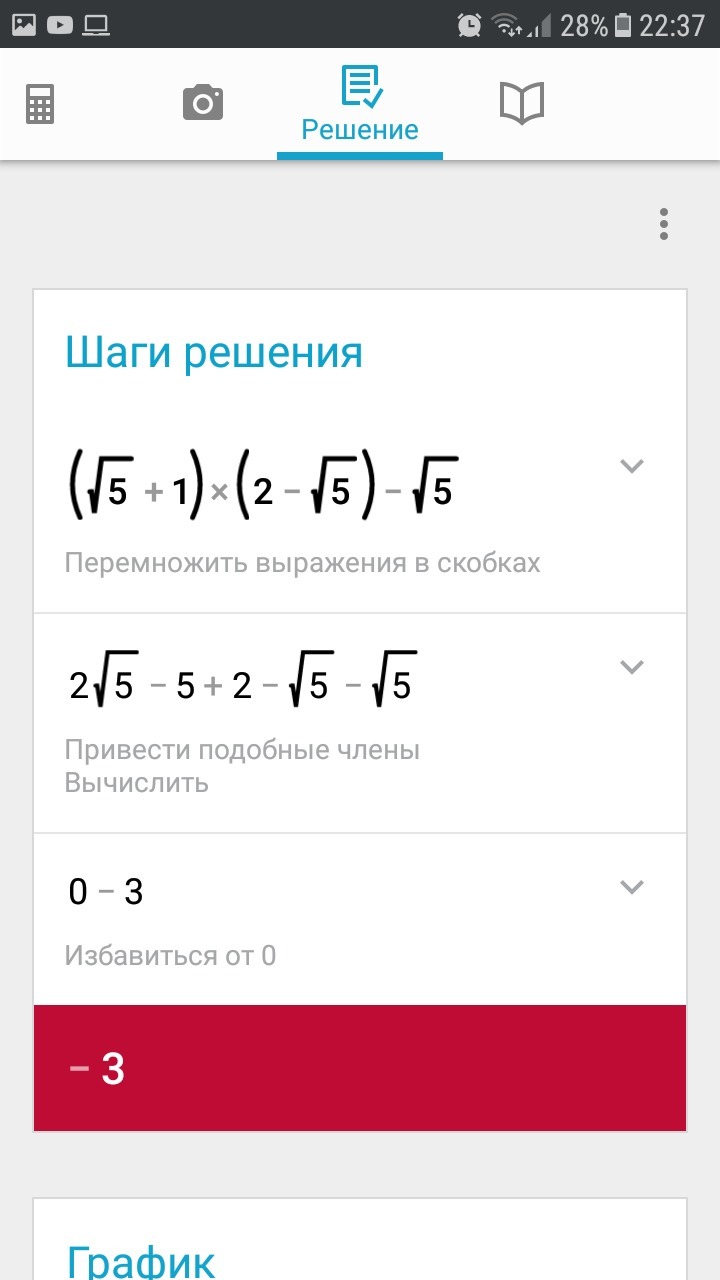Viewport: 720px width, 1280px height.
Task: Tap the red −3 result bar
Action: click(360, 1068)
